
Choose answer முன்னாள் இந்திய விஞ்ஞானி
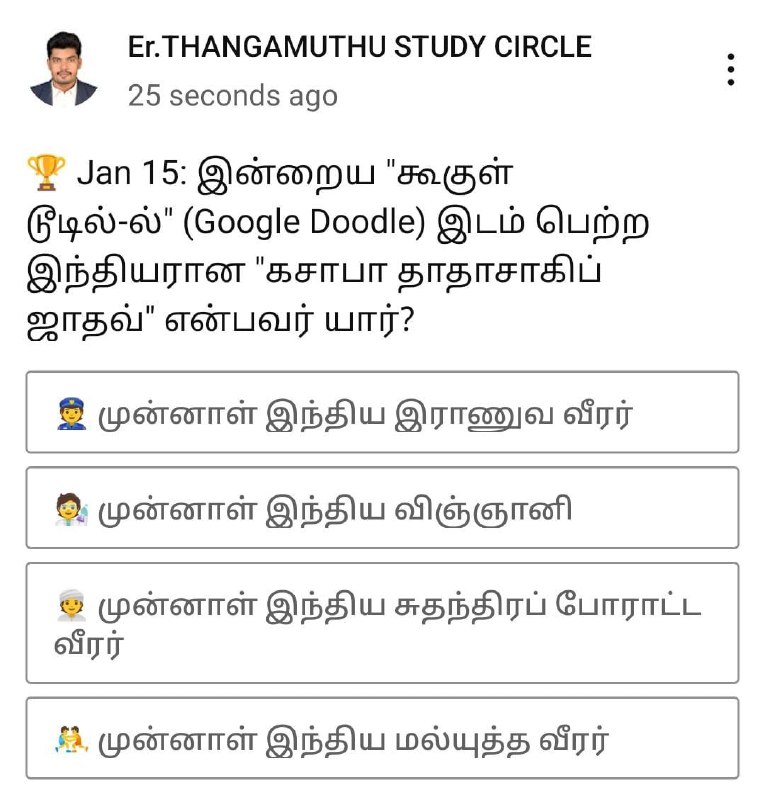(382, 508)
